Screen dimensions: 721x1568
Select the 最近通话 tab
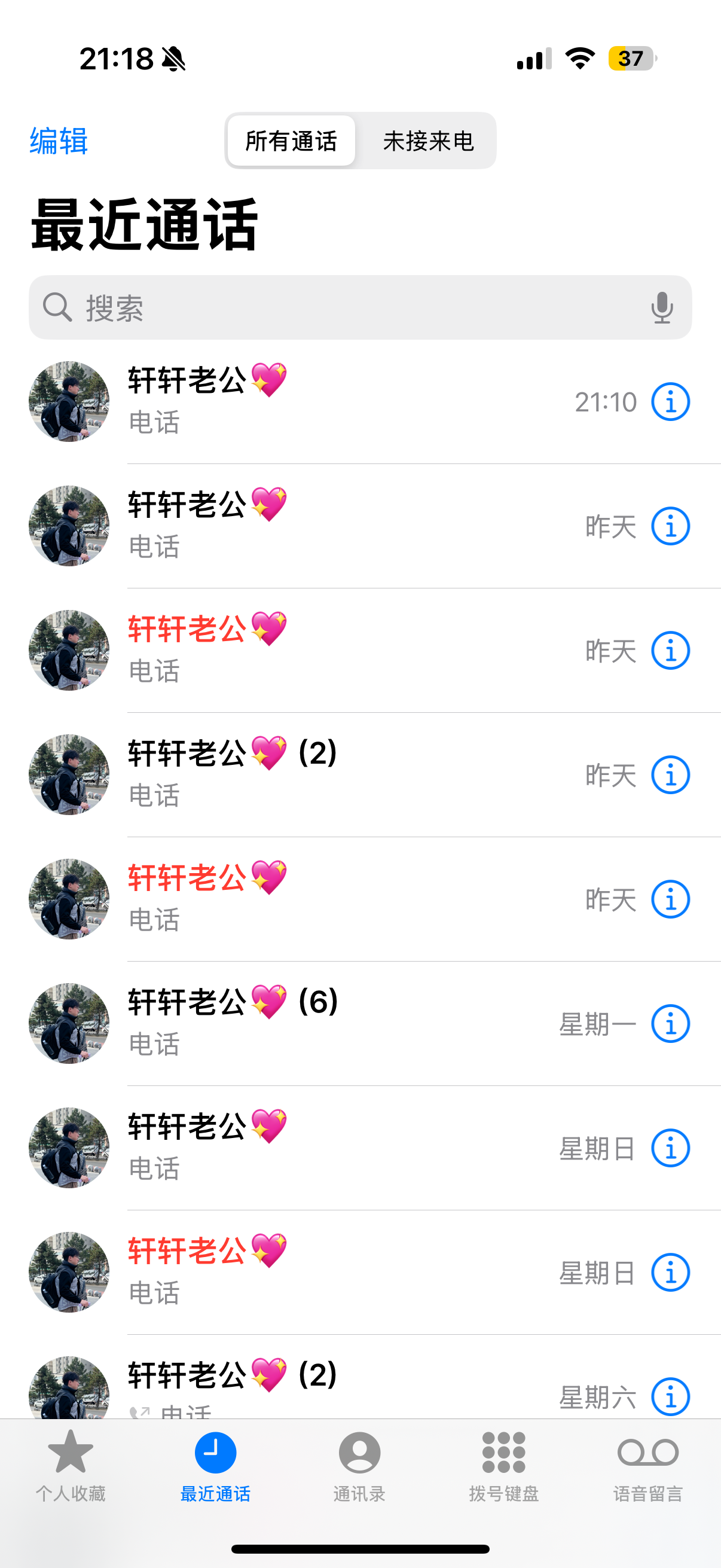pyautogui.click(x=215, y=1466)
